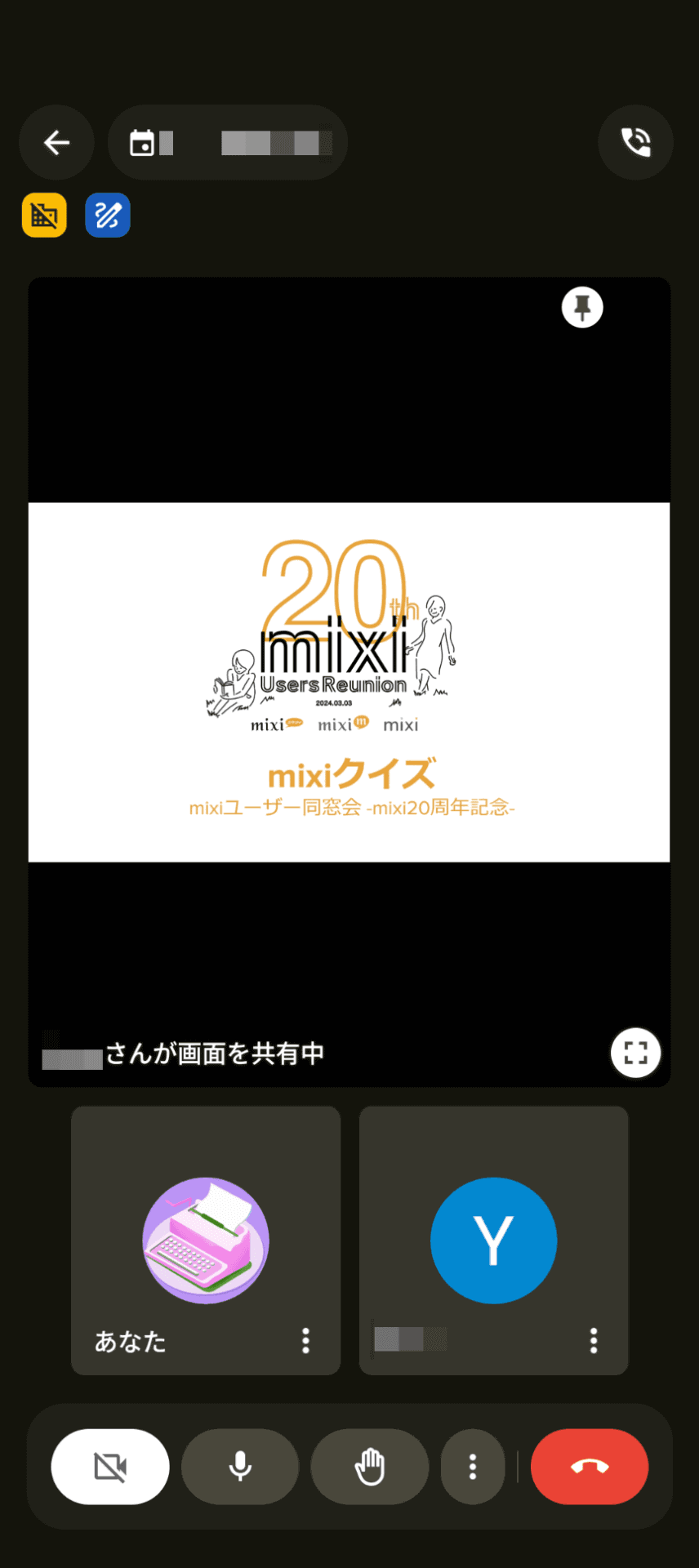This screenshot has width=699, height=1568.
Task: Open the annotation pen tool
Action: pyautogui.click(x=107, y=215)
